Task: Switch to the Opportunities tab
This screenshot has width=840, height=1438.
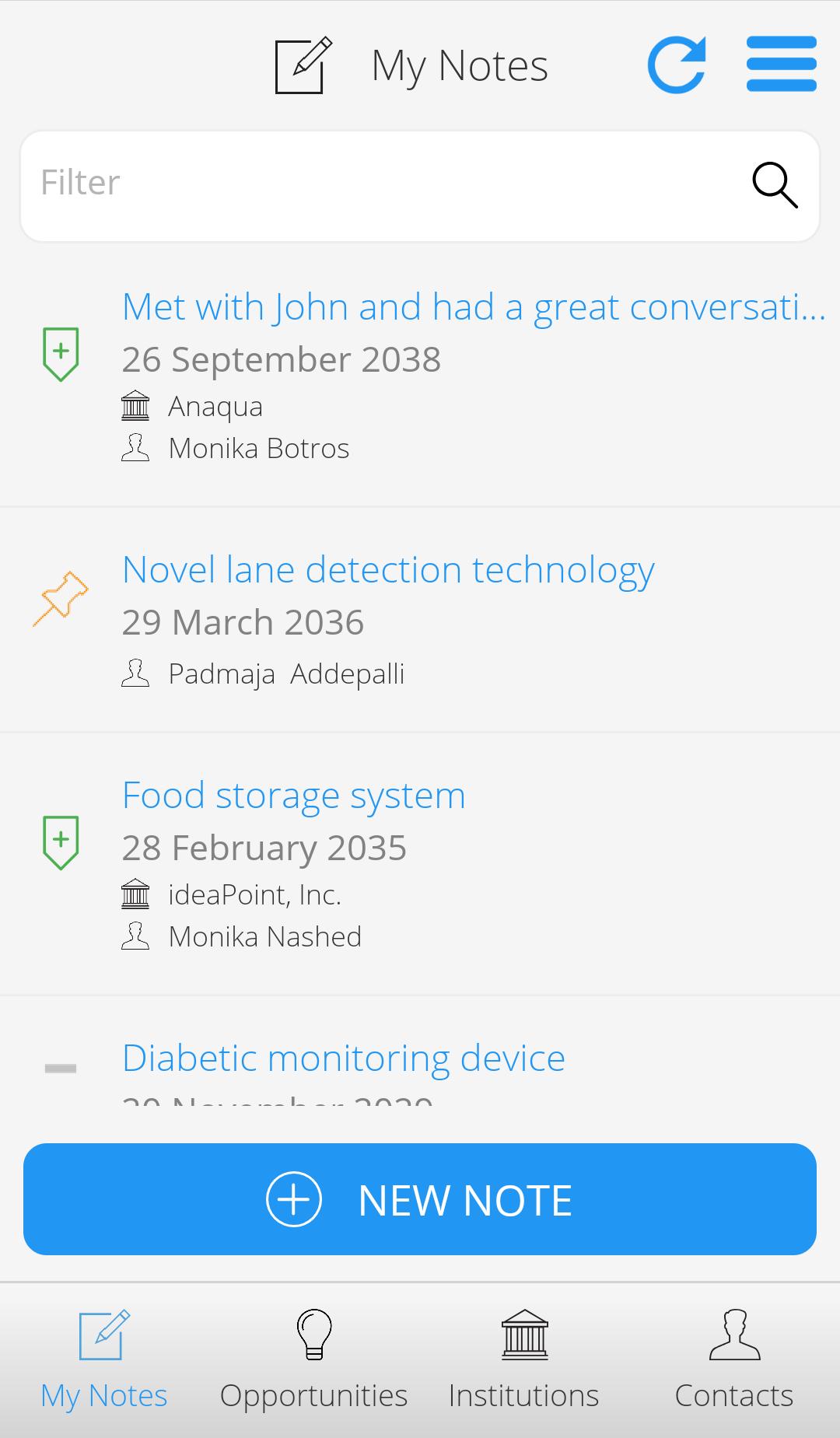Action: coord(314,1360)
